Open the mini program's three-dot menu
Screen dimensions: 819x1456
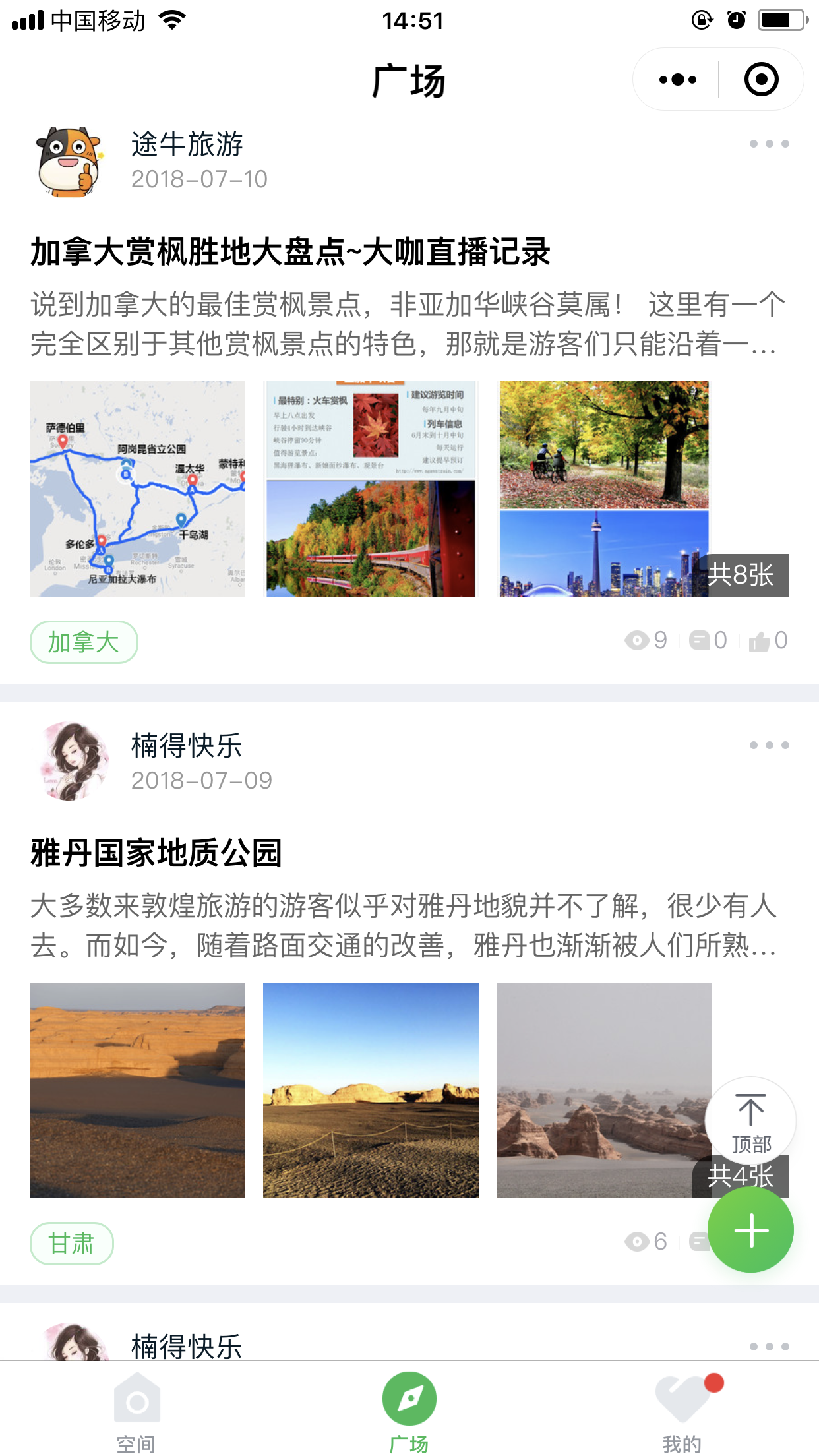pos(677,80)
